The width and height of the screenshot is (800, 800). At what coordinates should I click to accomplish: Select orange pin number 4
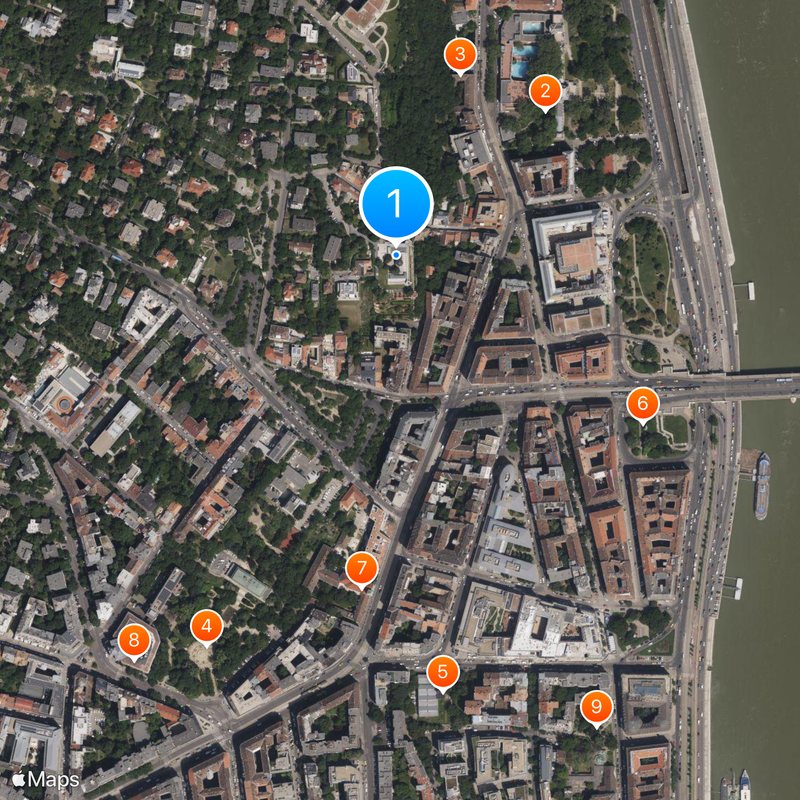(206, 628)
